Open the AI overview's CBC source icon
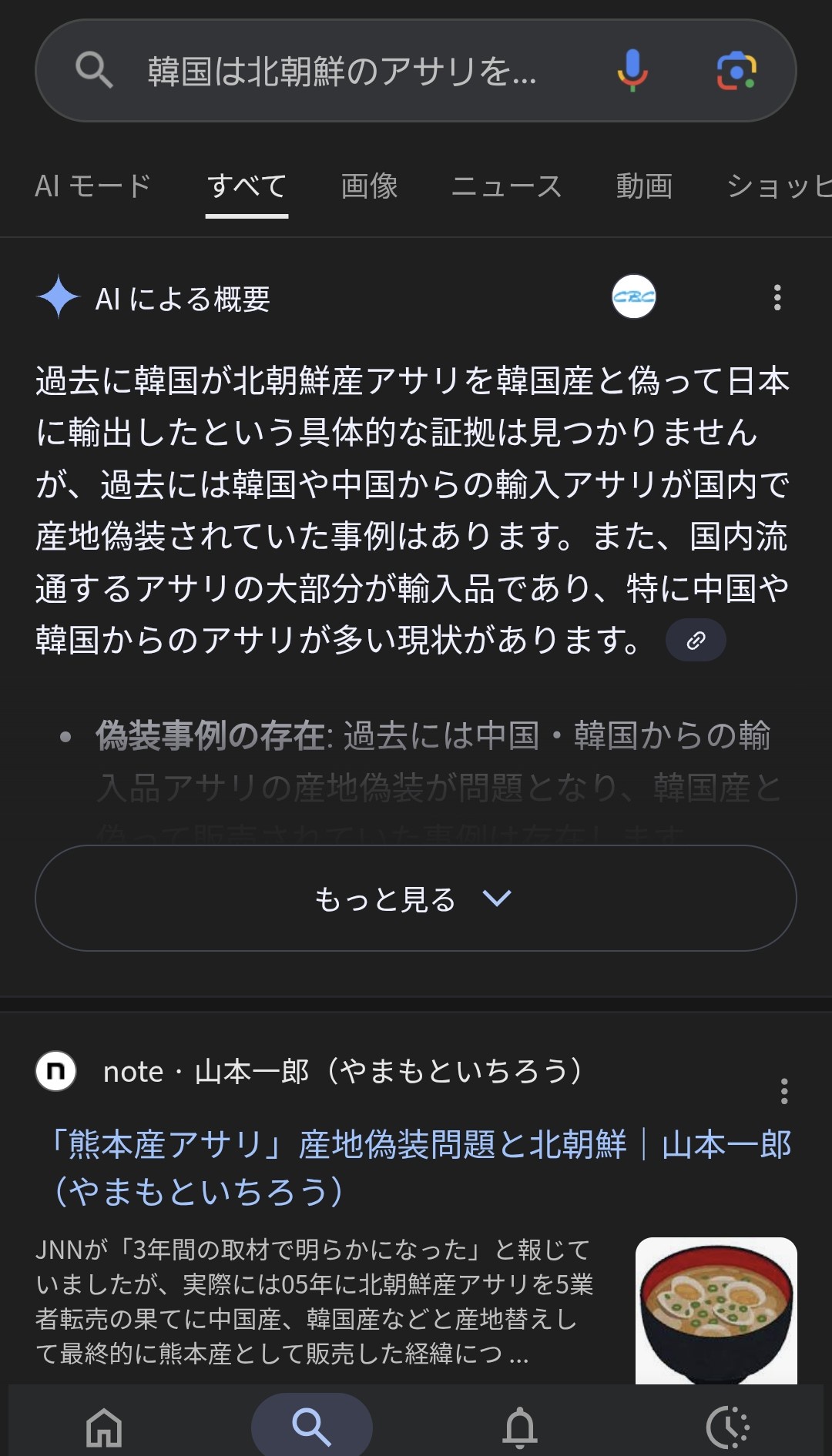Screen dimensions: 832x1456 [633, 297]
